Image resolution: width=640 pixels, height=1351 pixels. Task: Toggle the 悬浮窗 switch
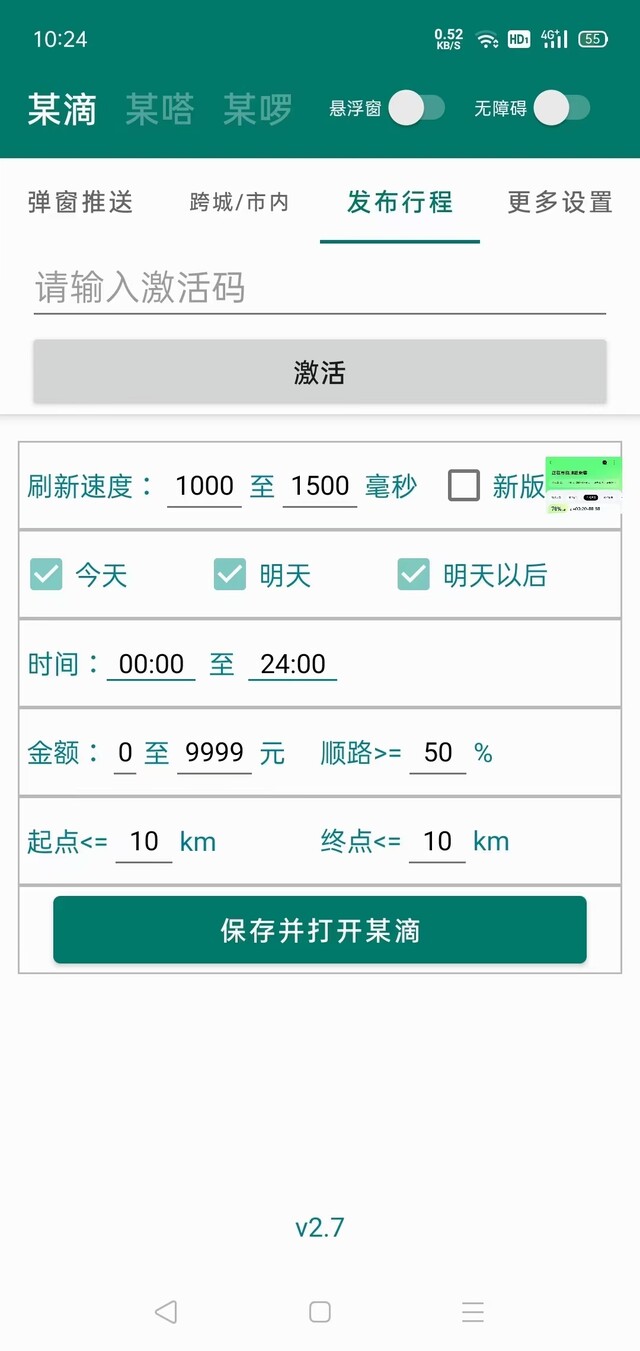coord(416,108)
